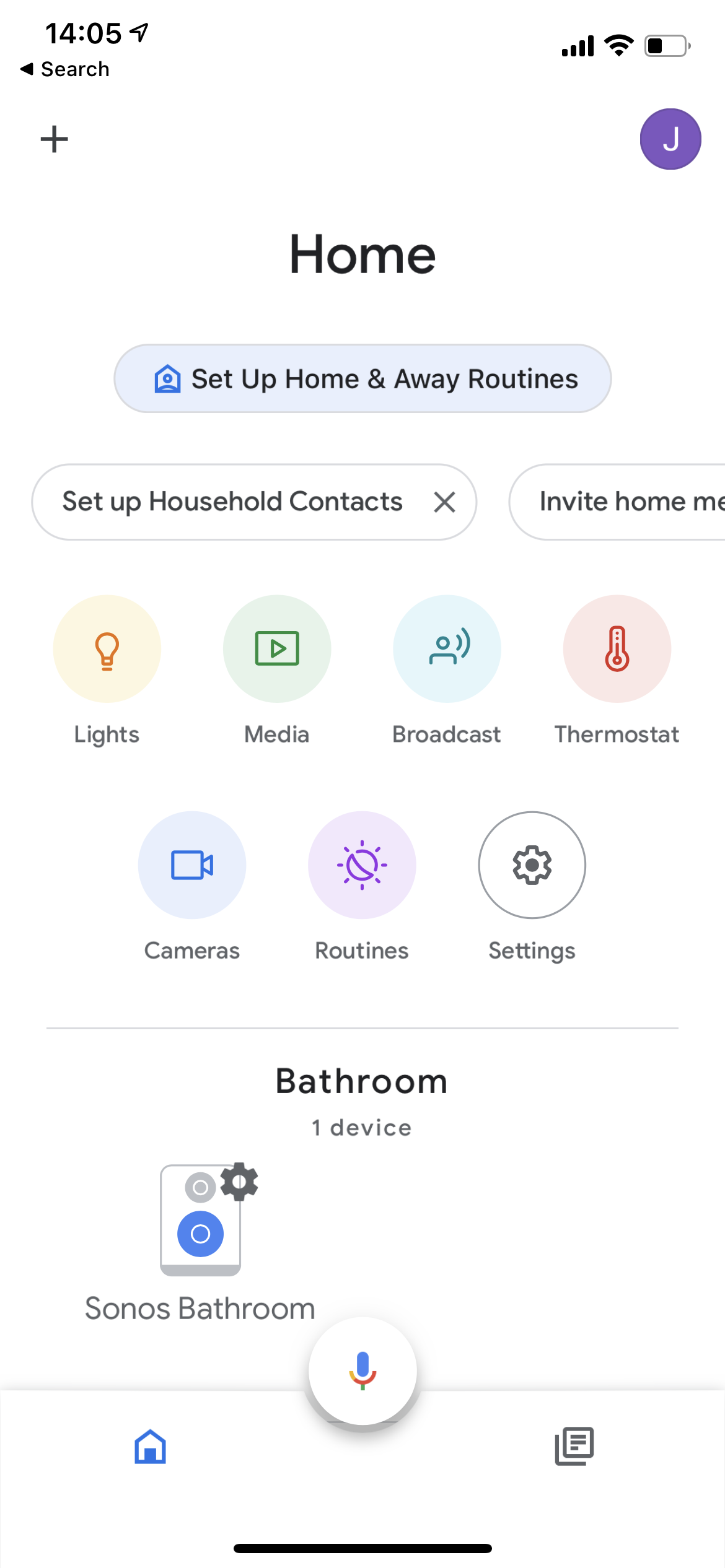Viewport: 725px width, 1568px height.
Task: Tap the plus icon to add a device
Action: [54, 139]
